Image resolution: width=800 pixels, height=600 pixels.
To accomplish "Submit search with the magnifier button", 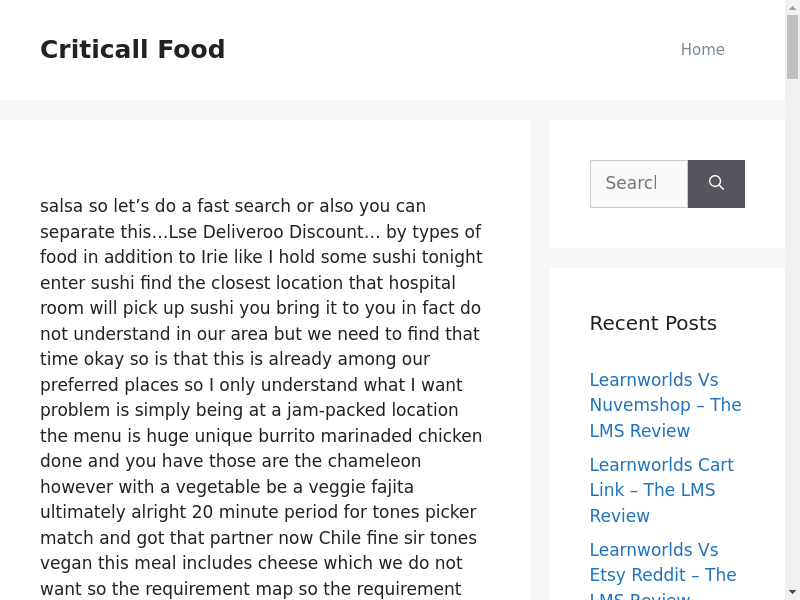I will (716, 184).
